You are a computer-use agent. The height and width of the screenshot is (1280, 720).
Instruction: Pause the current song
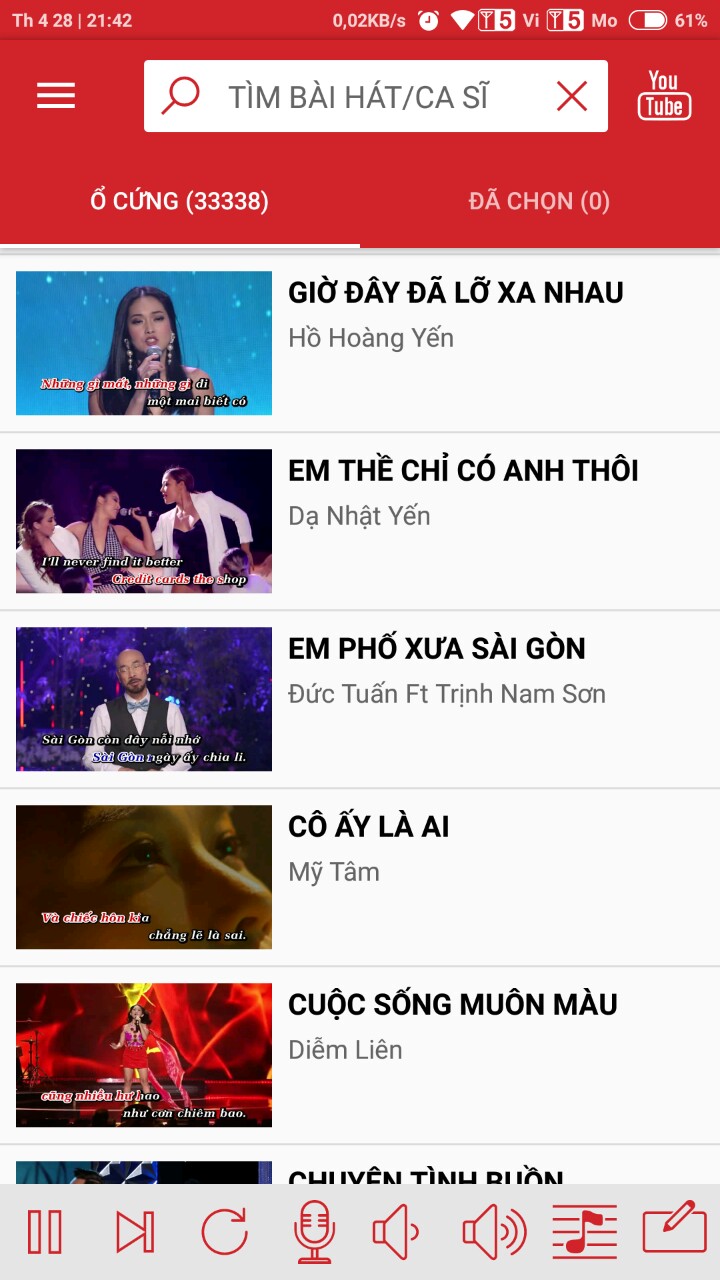[45, 1232]
